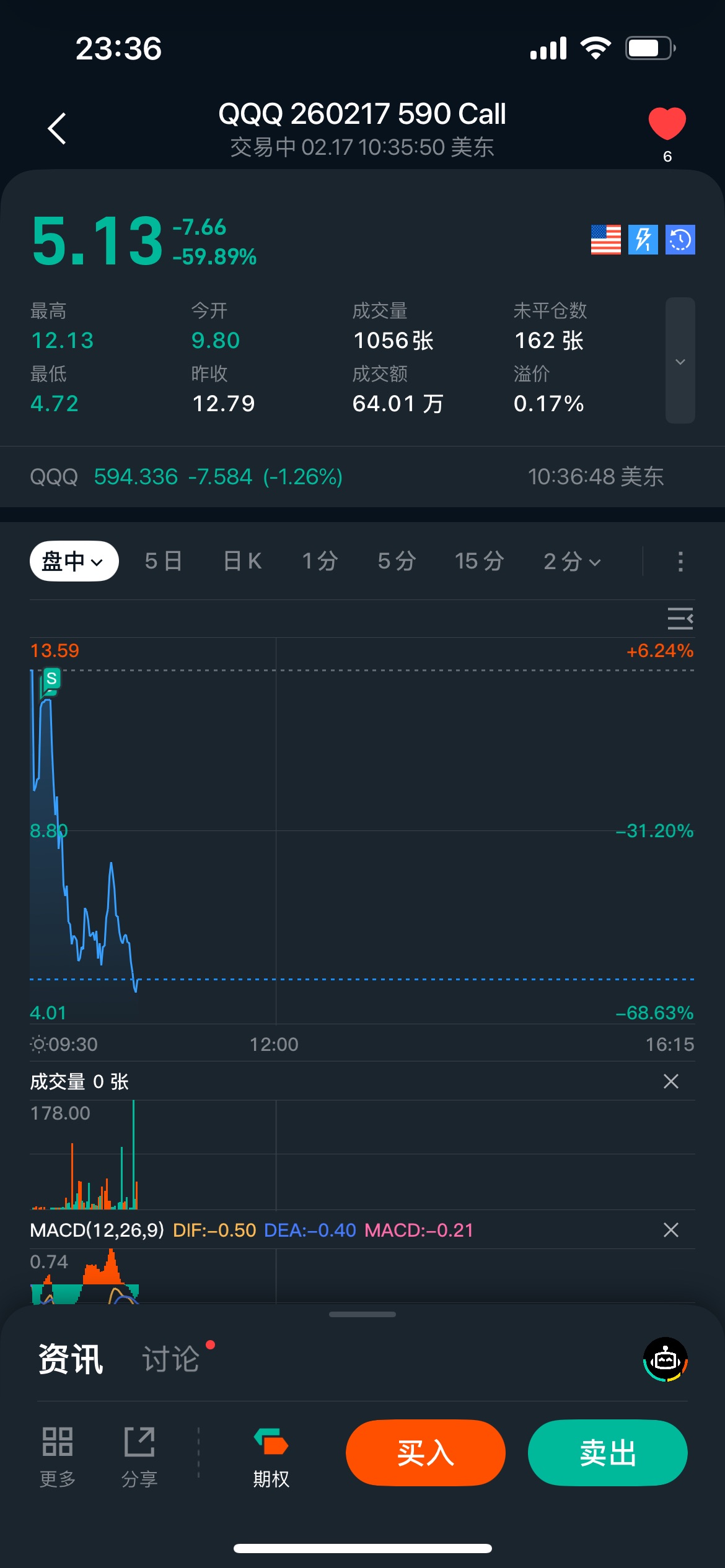Screen dimensions: 725x1568
Task: Switch to the 讨论 tab
Action: pyautogui.click(x=171, y=1359)
